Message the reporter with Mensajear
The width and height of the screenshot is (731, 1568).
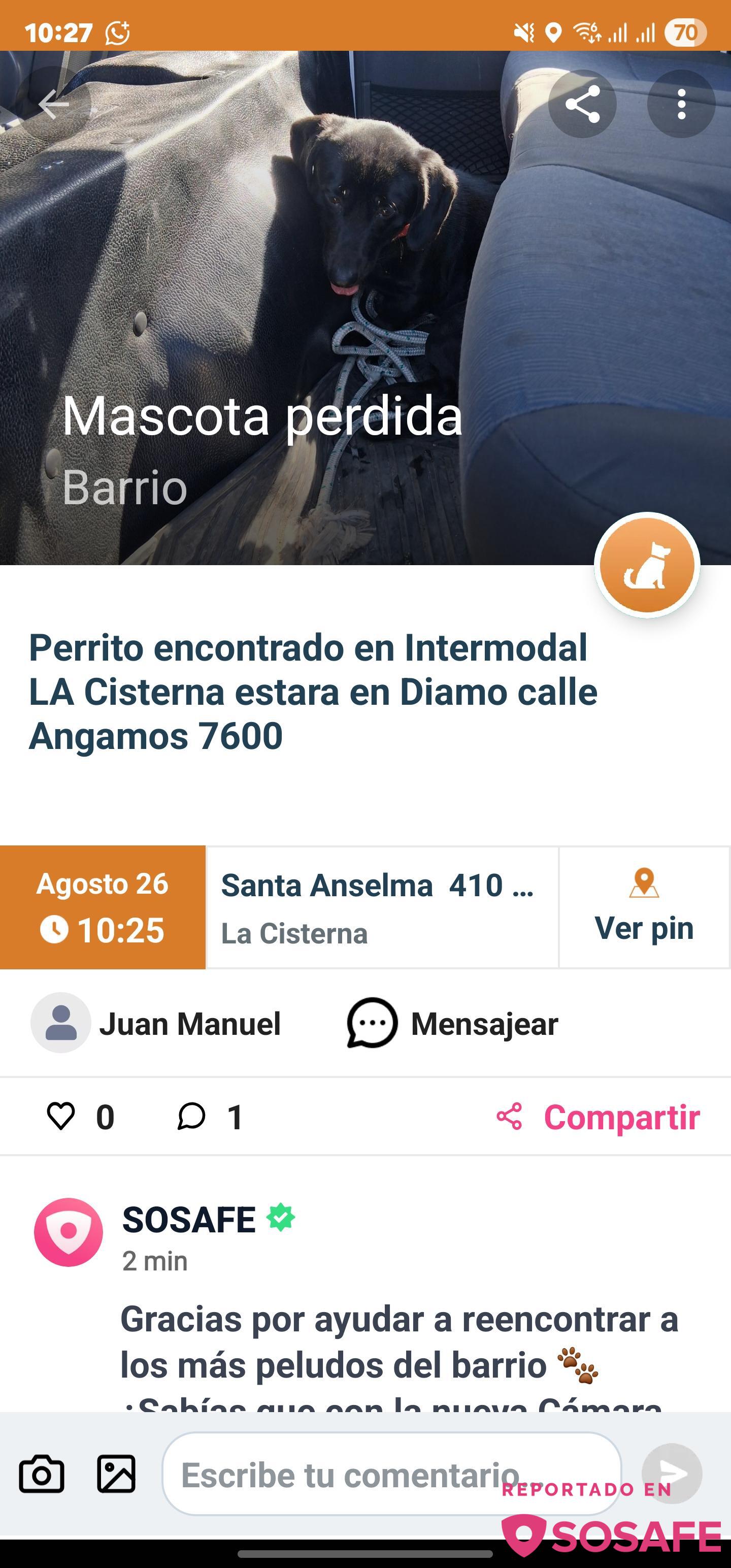tap(452, 1023)
